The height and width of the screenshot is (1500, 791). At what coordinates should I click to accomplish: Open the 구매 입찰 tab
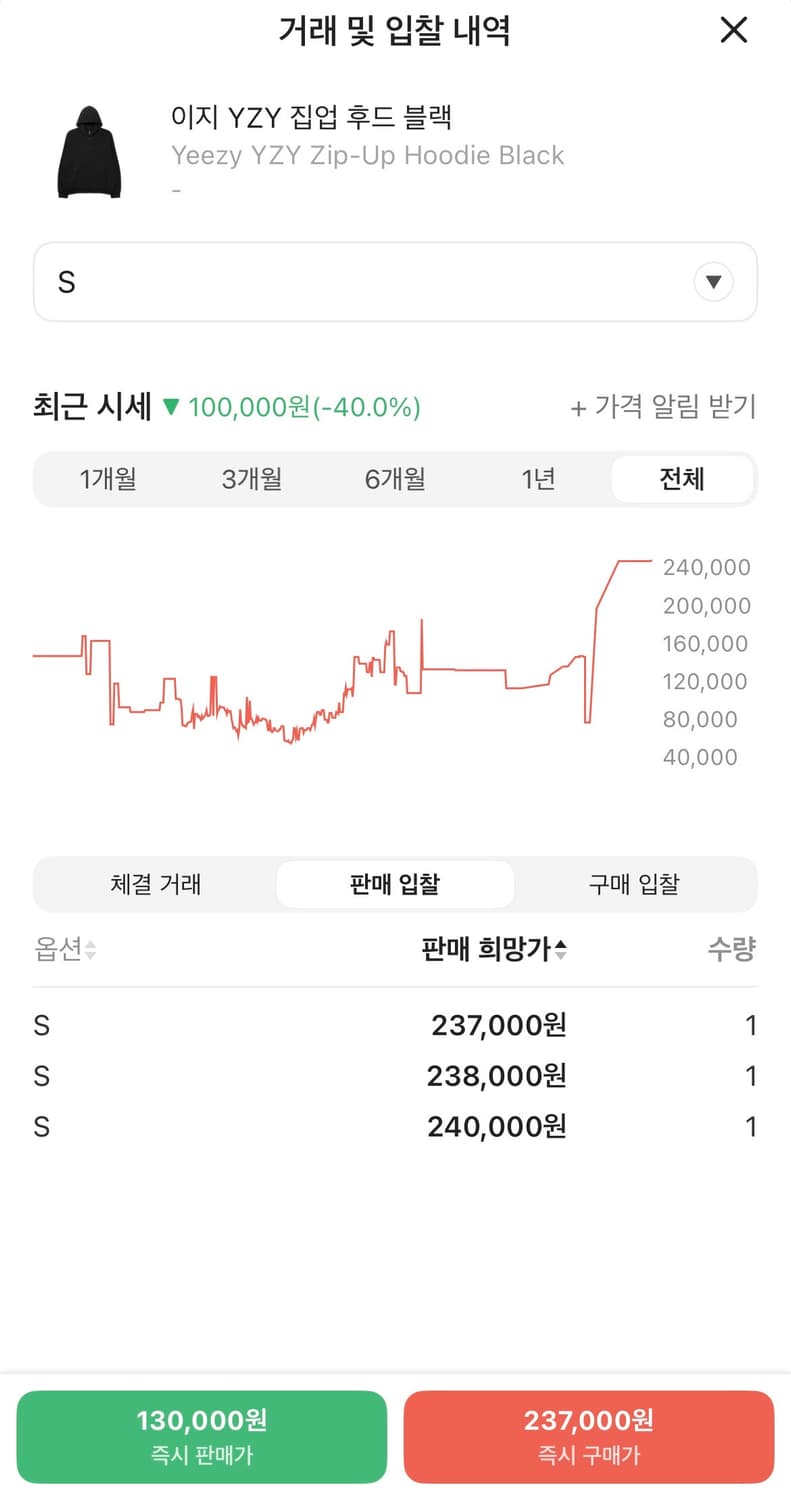[x=637, y=884]
